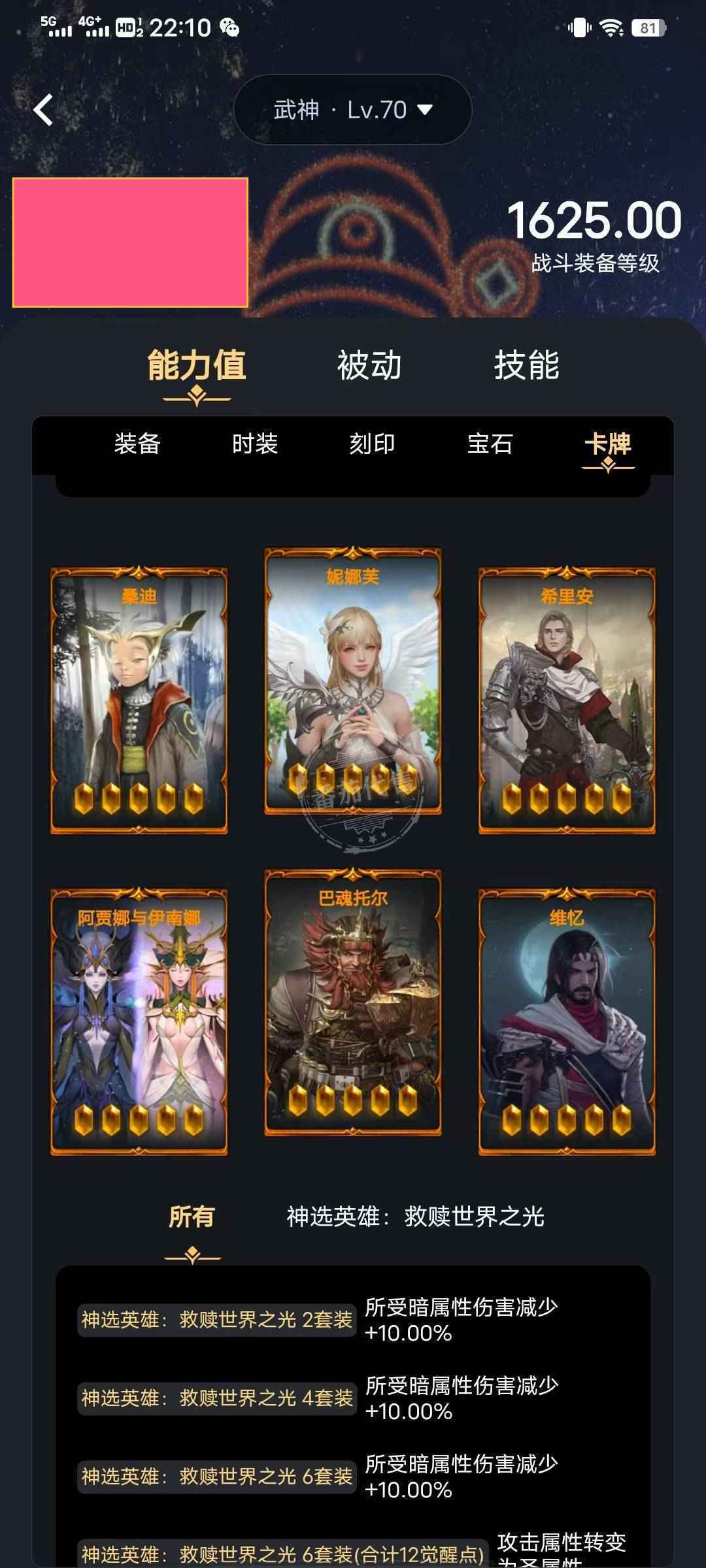706x1568 pixels.
Task: View the 阿贾娜与伊南娜 card
Action: click(139, 1022)
